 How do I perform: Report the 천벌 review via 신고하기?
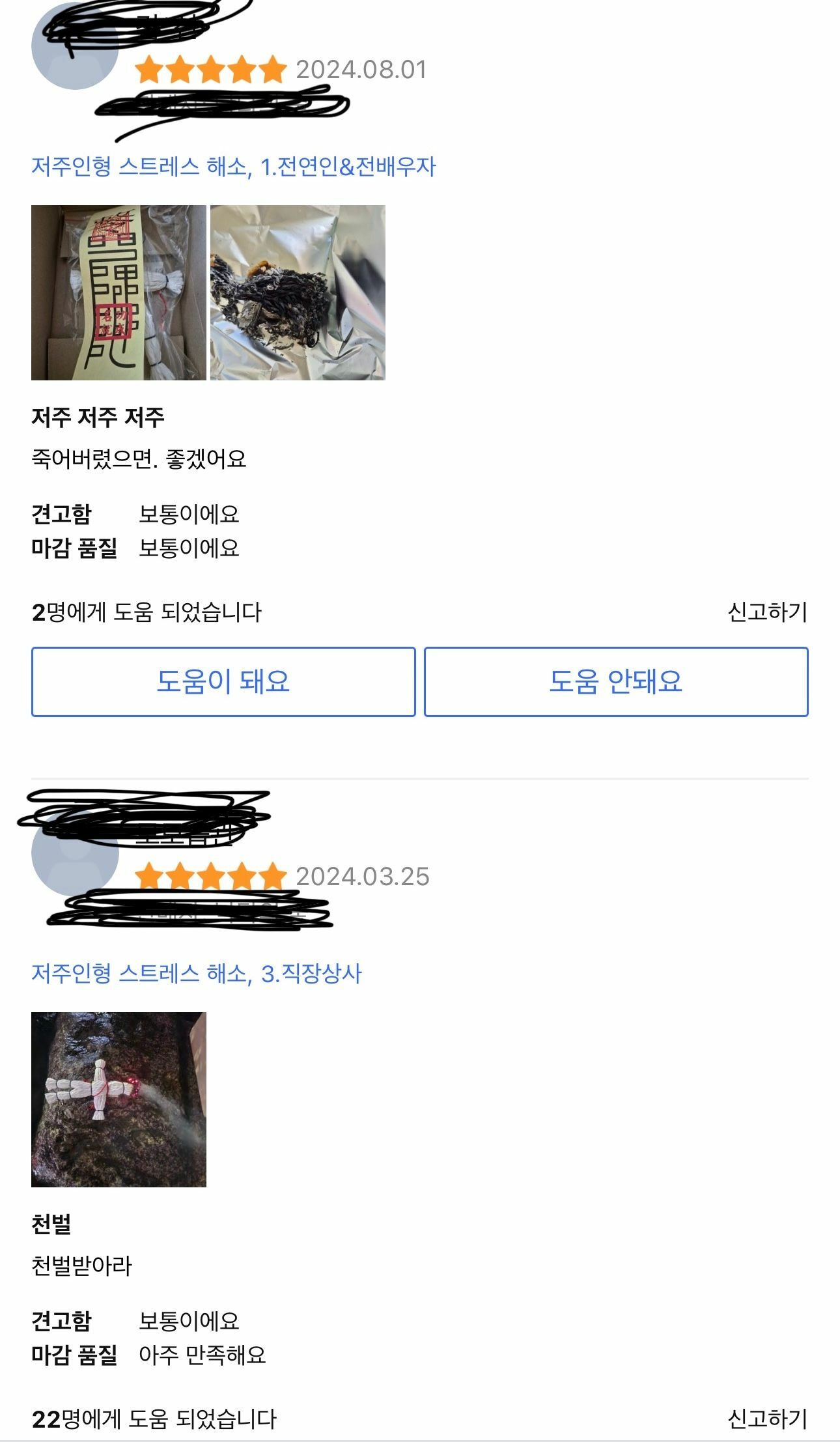(x=767, y=1419)
